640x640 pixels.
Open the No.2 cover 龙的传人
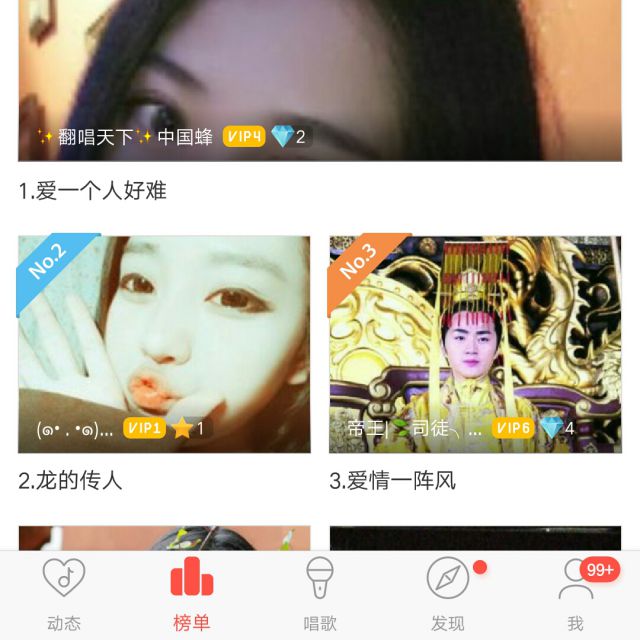click(x=164, y=344)
